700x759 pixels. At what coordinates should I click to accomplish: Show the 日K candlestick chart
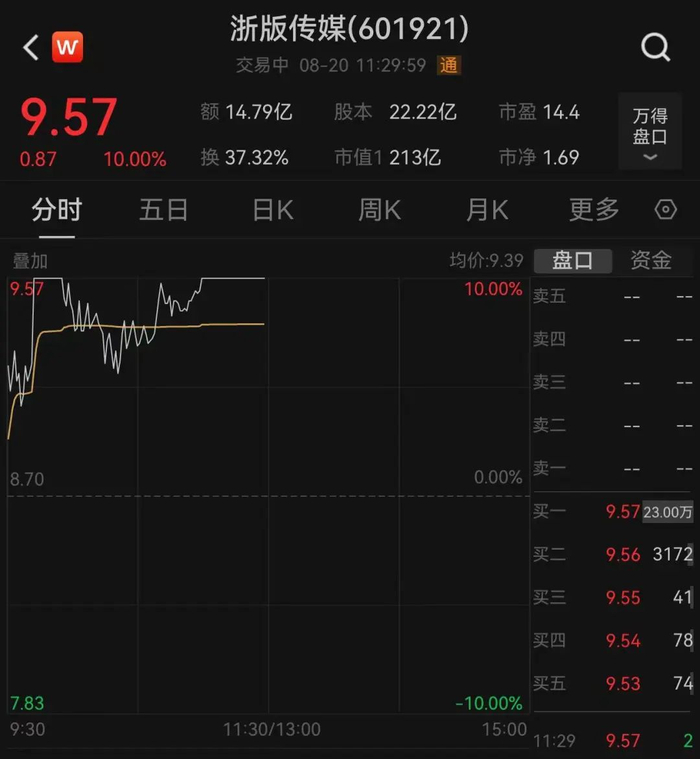[272, 209]
